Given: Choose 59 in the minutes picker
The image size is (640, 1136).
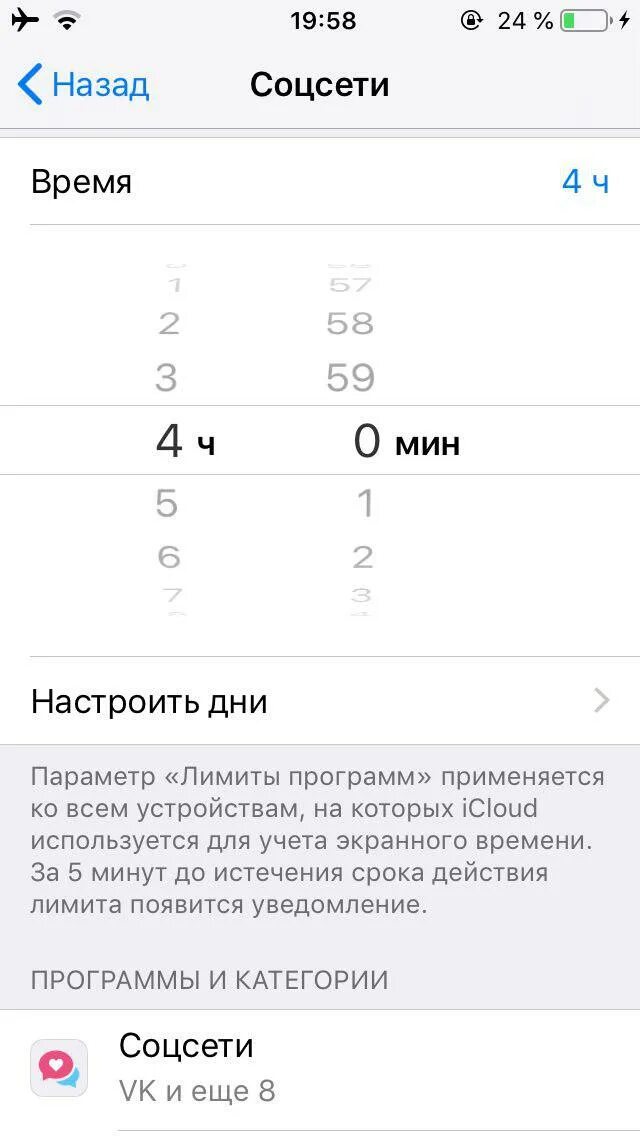Looking at the screenshot, I should [351, 377].
